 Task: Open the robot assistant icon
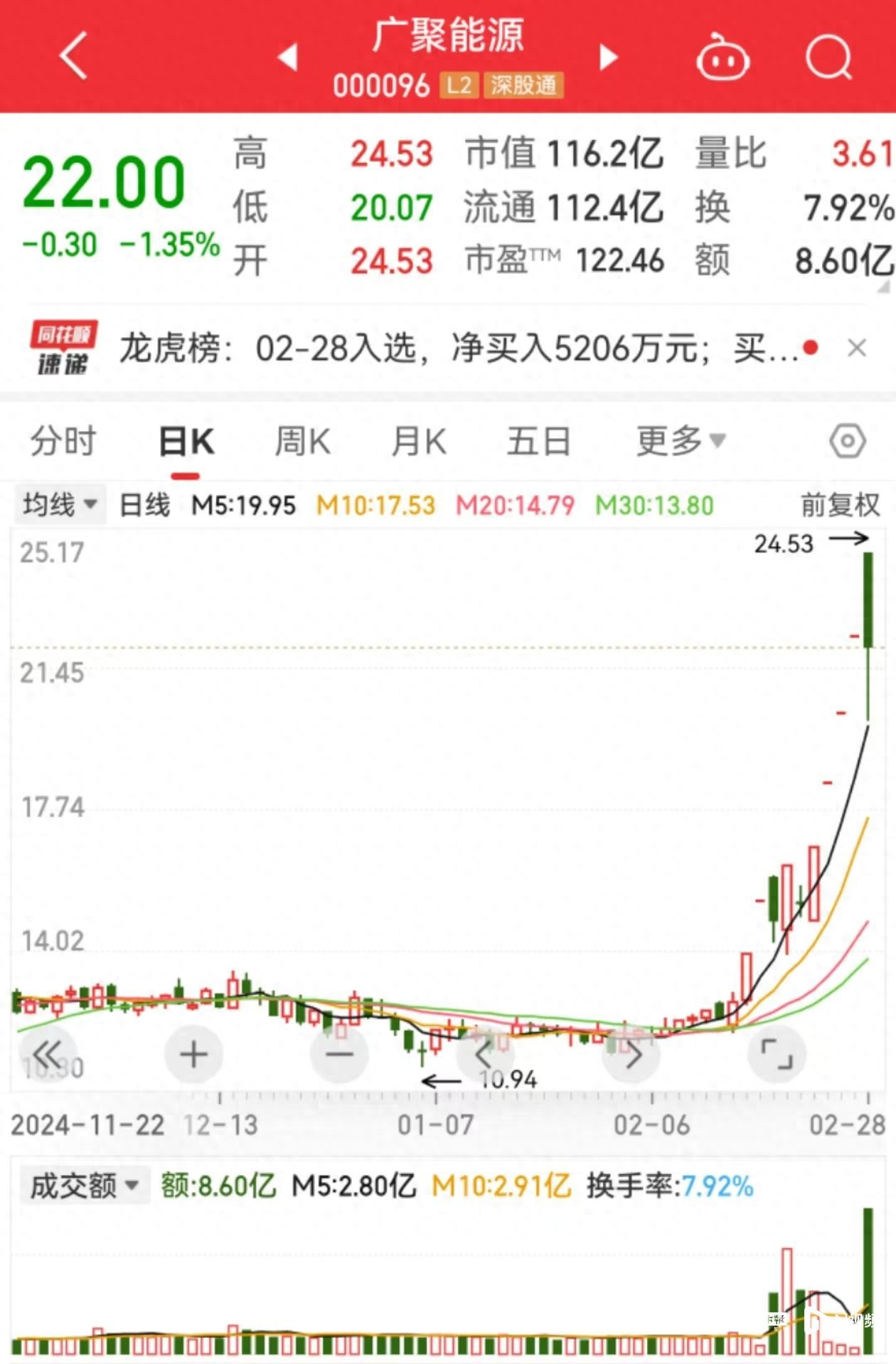722,58
